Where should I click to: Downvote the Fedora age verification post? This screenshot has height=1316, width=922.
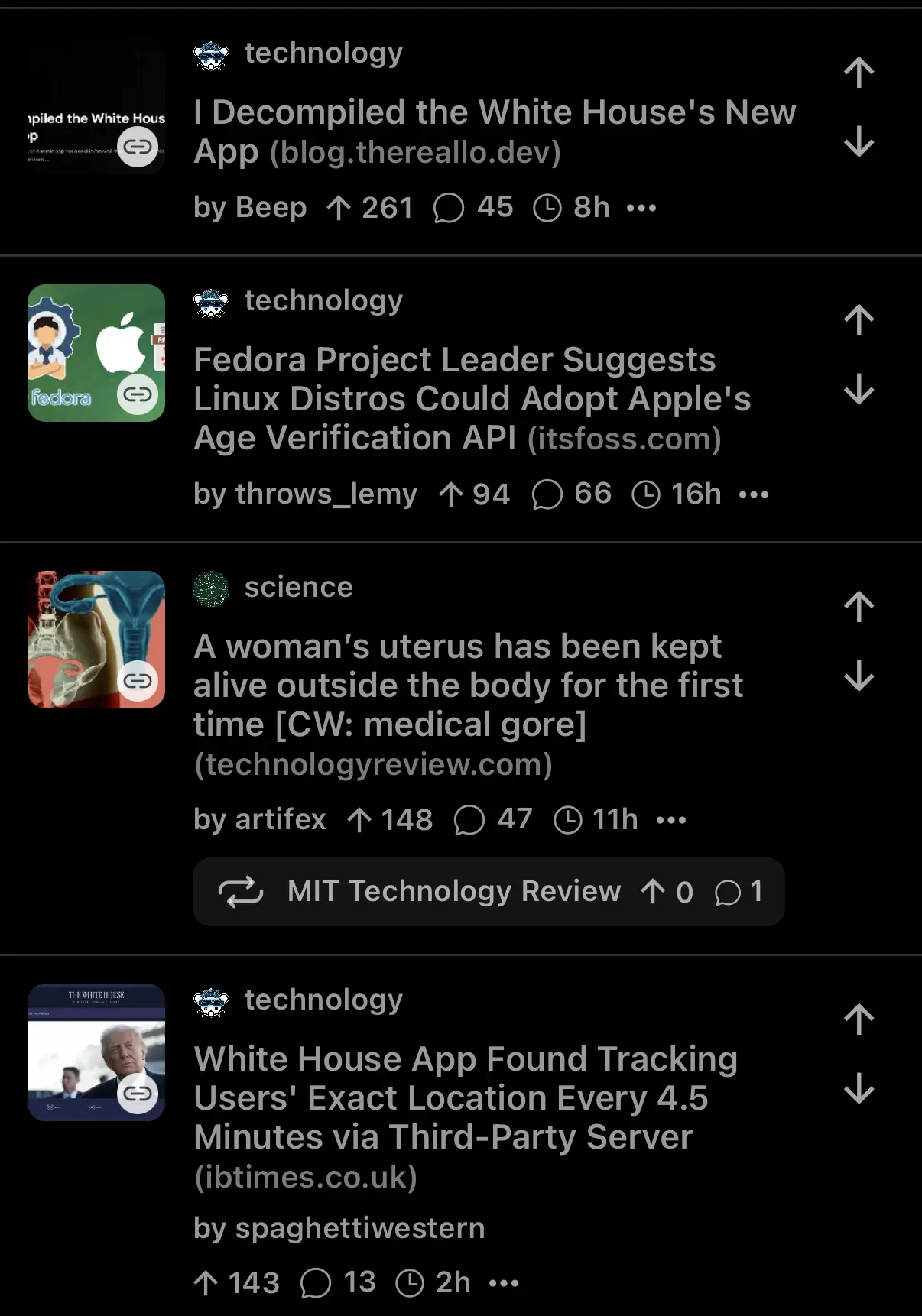tap(859, 389)
